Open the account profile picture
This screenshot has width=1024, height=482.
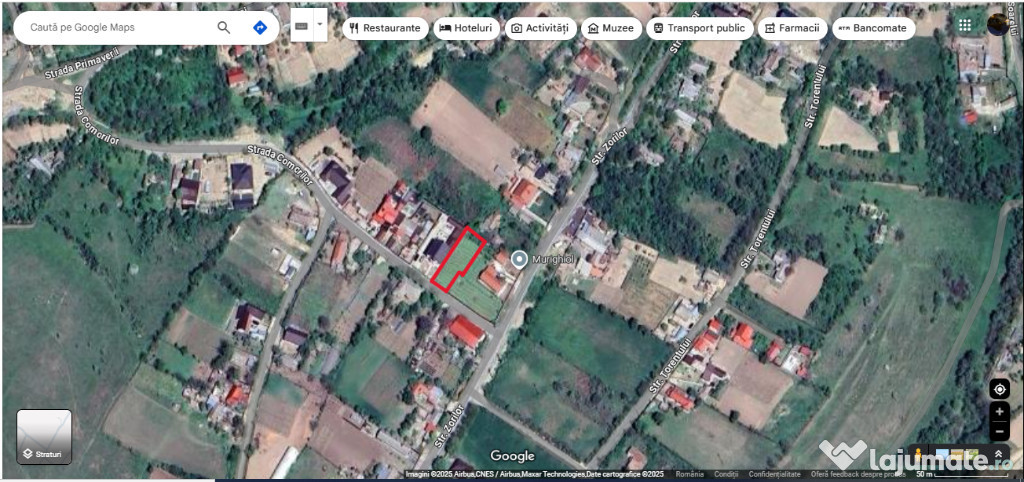(998, 24)
